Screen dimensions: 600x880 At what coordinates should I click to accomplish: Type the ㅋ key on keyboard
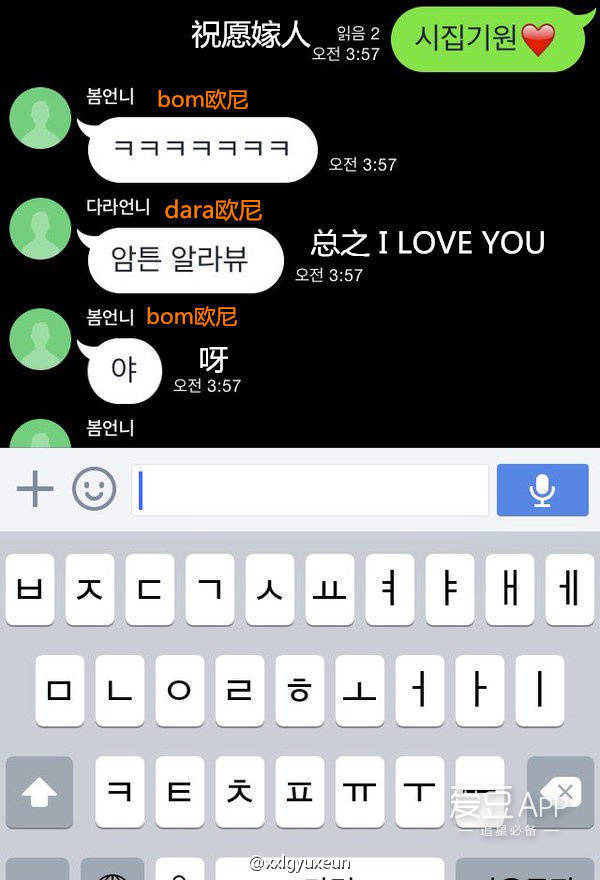click(x=120, y=792)
